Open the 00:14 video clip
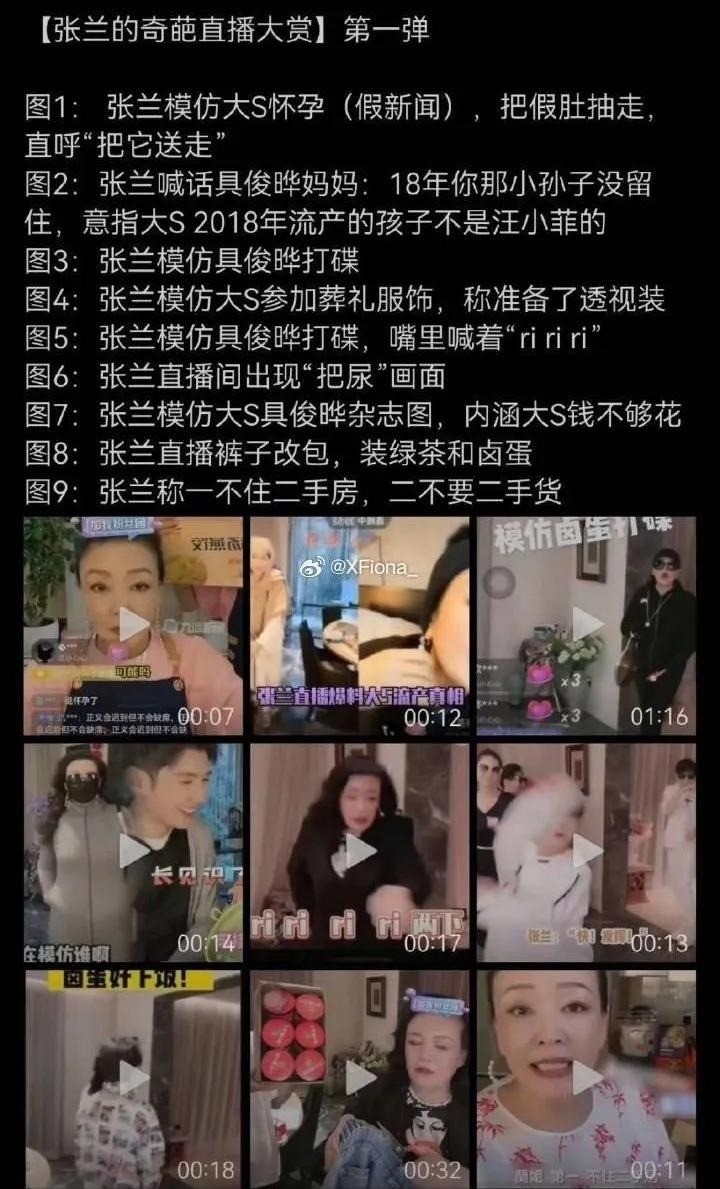This screenshot has height=1189, width=720. 133,852
